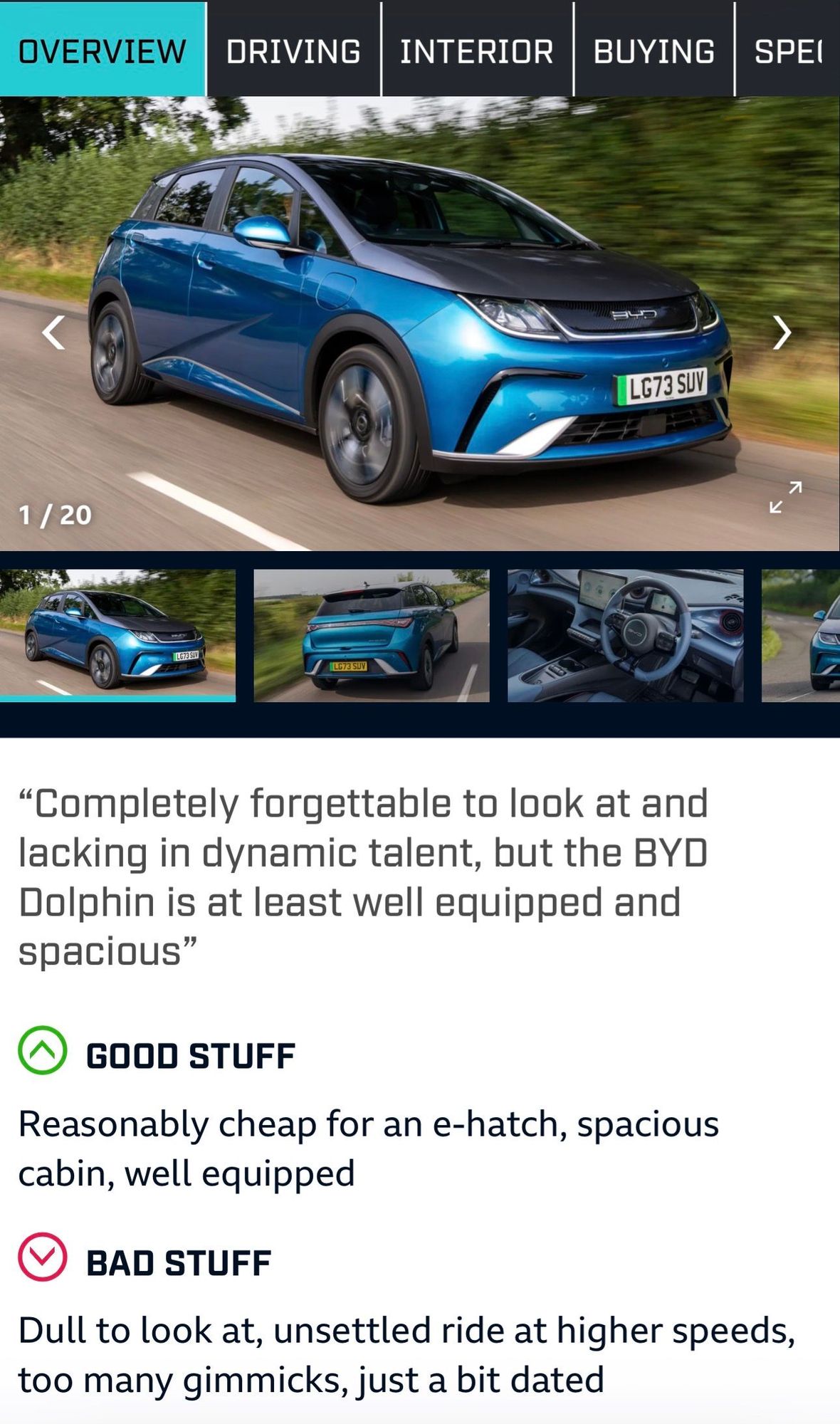This screenshot has height=1424, width=840.
Task: Open the partially visible fourth thumbnail
Action: (x=801, y=635)
